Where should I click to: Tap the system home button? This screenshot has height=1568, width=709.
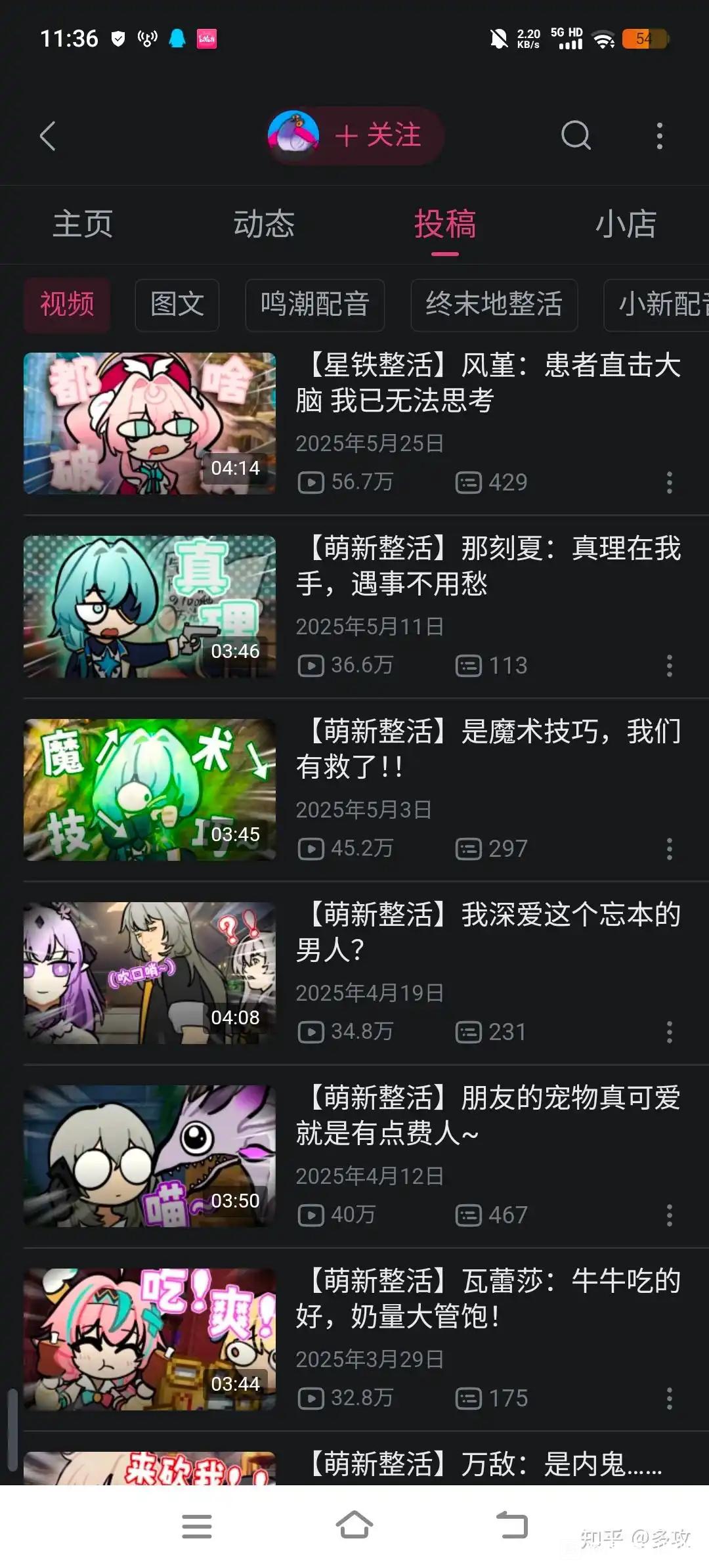[x=354, y=1525]
